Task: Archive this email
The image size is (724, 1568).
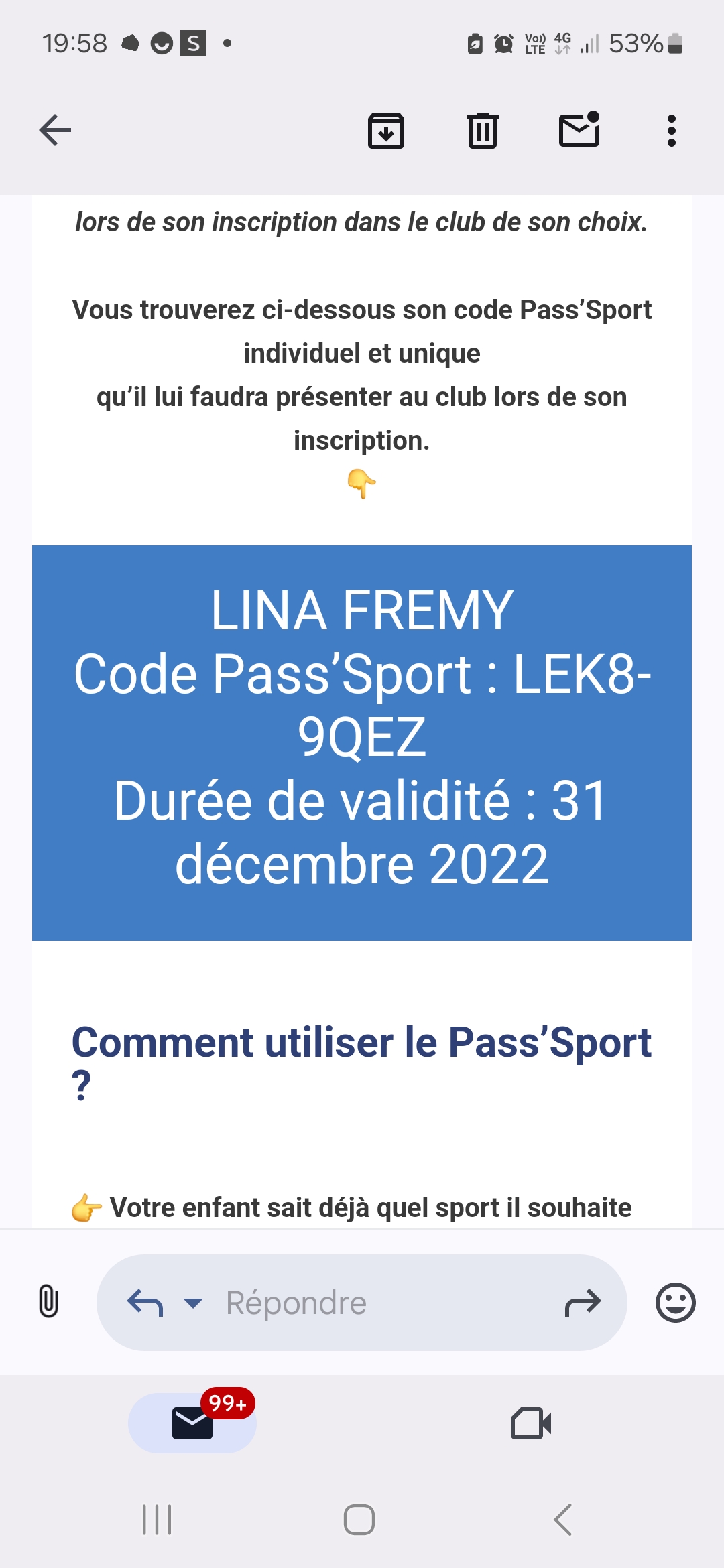Action: click(385, 130)
